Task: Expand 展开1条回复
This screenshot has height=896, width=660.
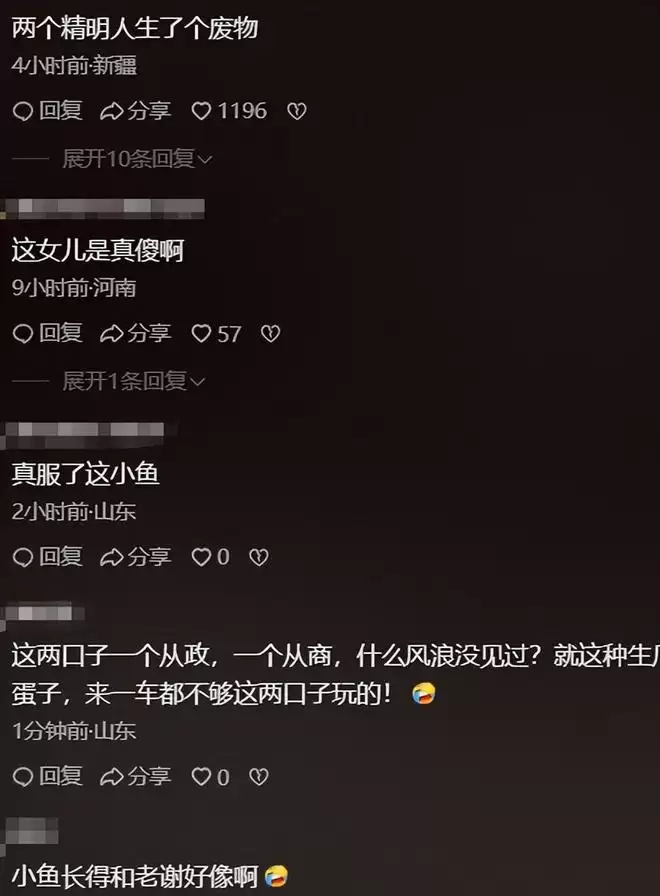Action: click(x=134, y=380)
